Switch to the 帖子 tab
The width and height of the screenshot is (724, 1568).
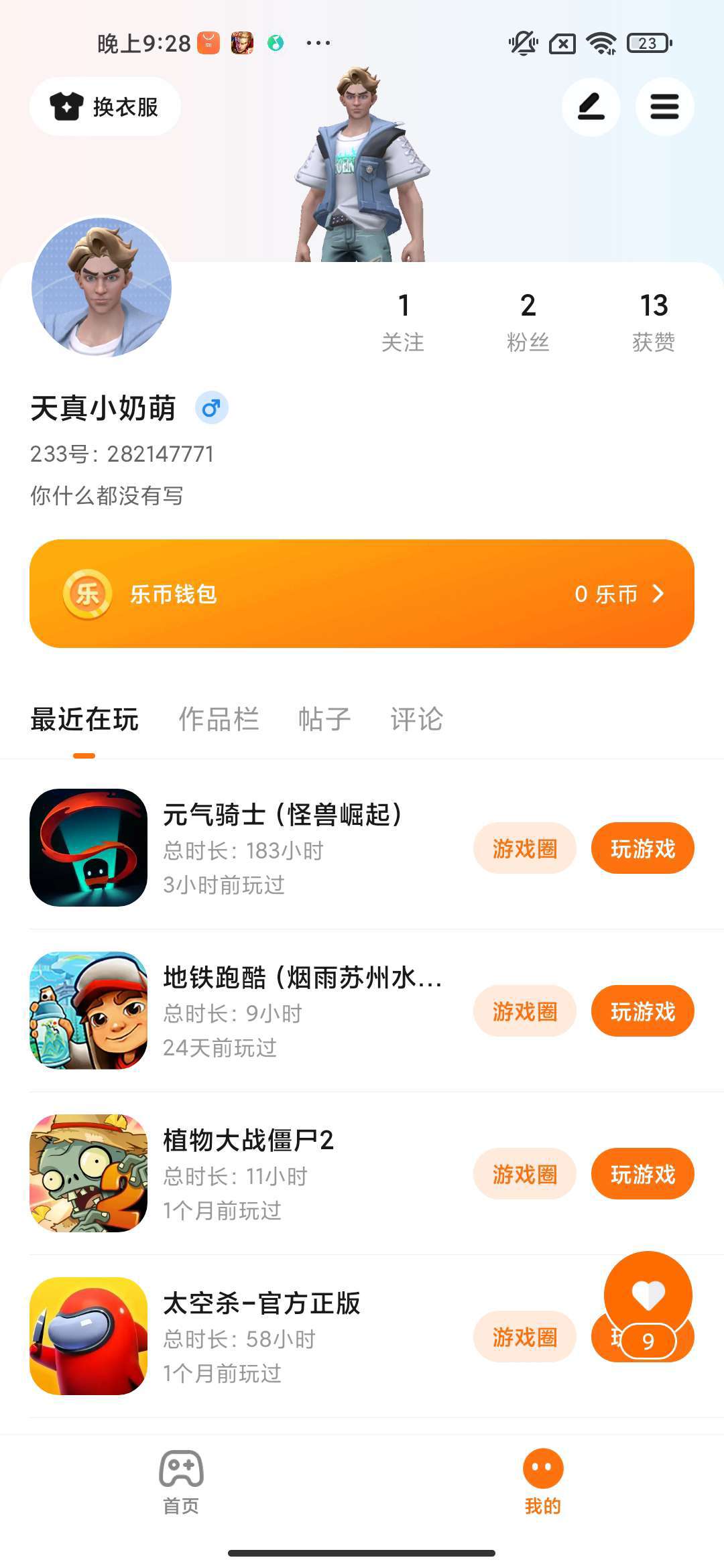coord(324,720)
